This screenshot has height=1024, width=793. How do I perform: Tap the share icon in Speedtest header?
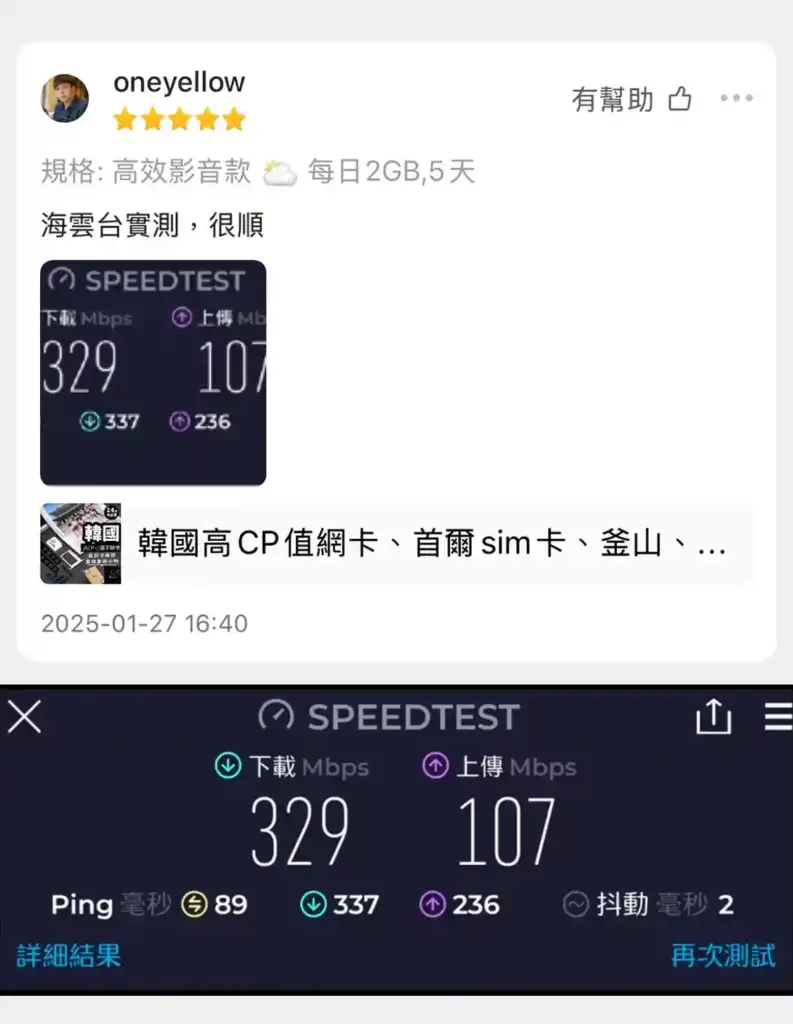[x=713, y=716]
